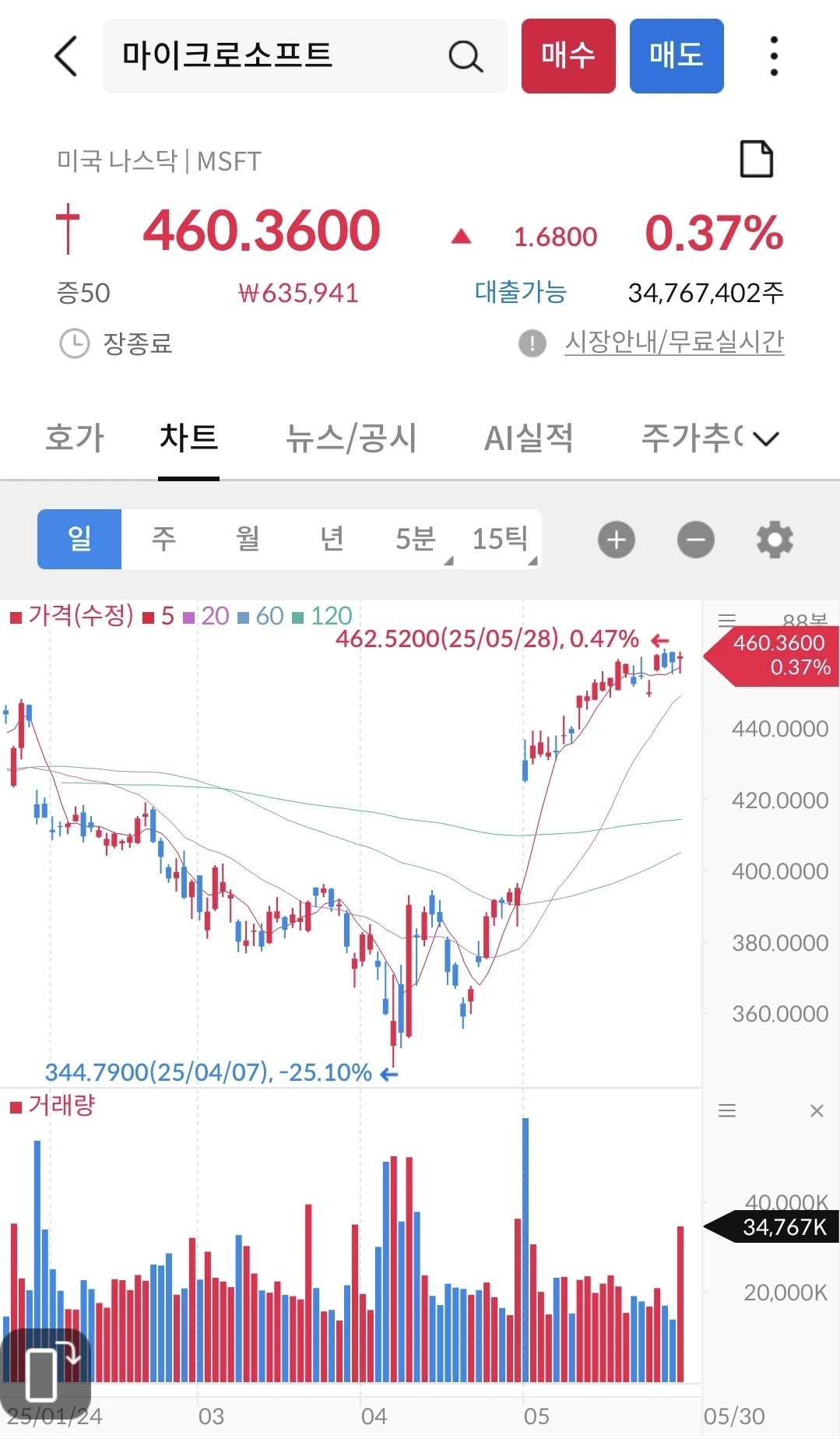Go back with the left arrow
840x1439 pixels.
[66, 56]
